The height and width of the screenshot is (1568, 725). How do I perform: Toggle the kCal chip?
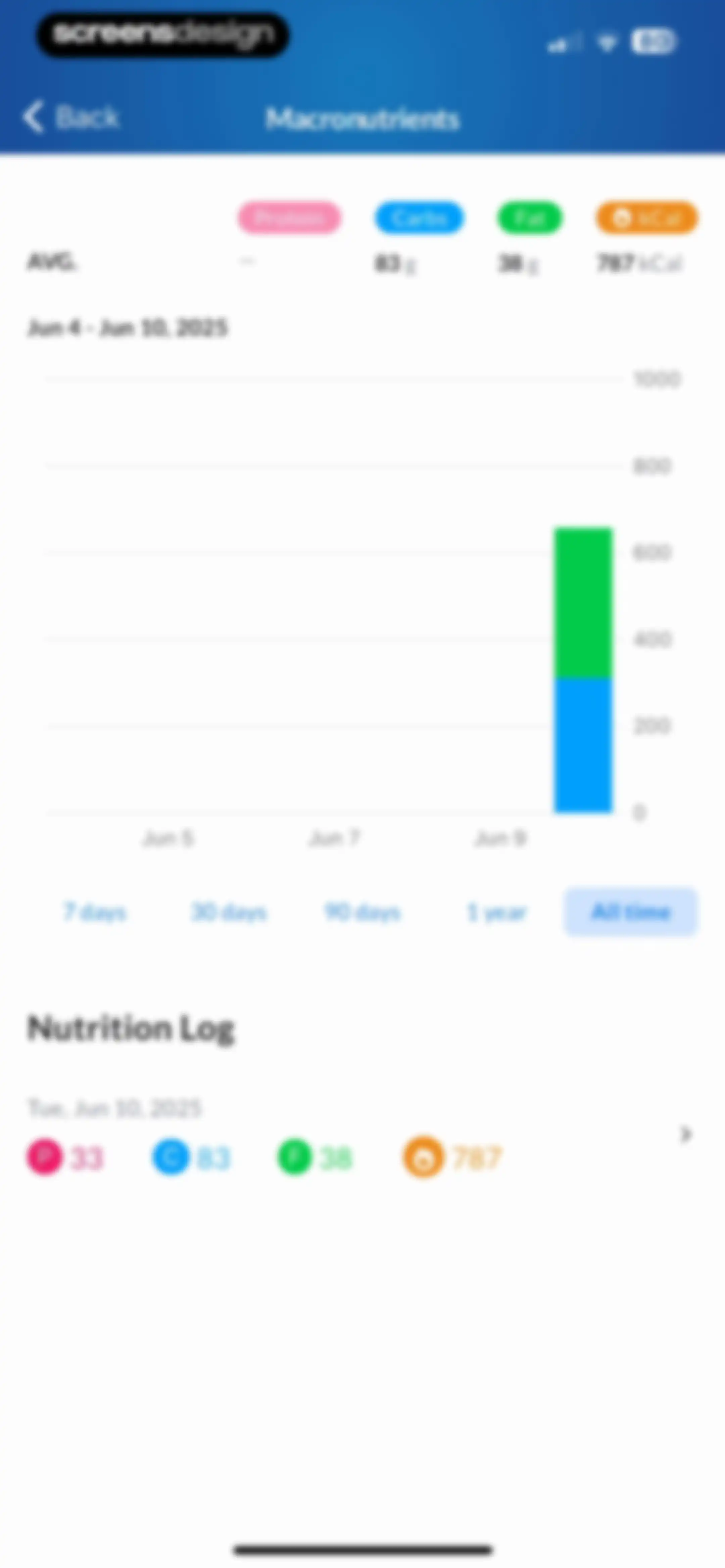pos(646,218)
